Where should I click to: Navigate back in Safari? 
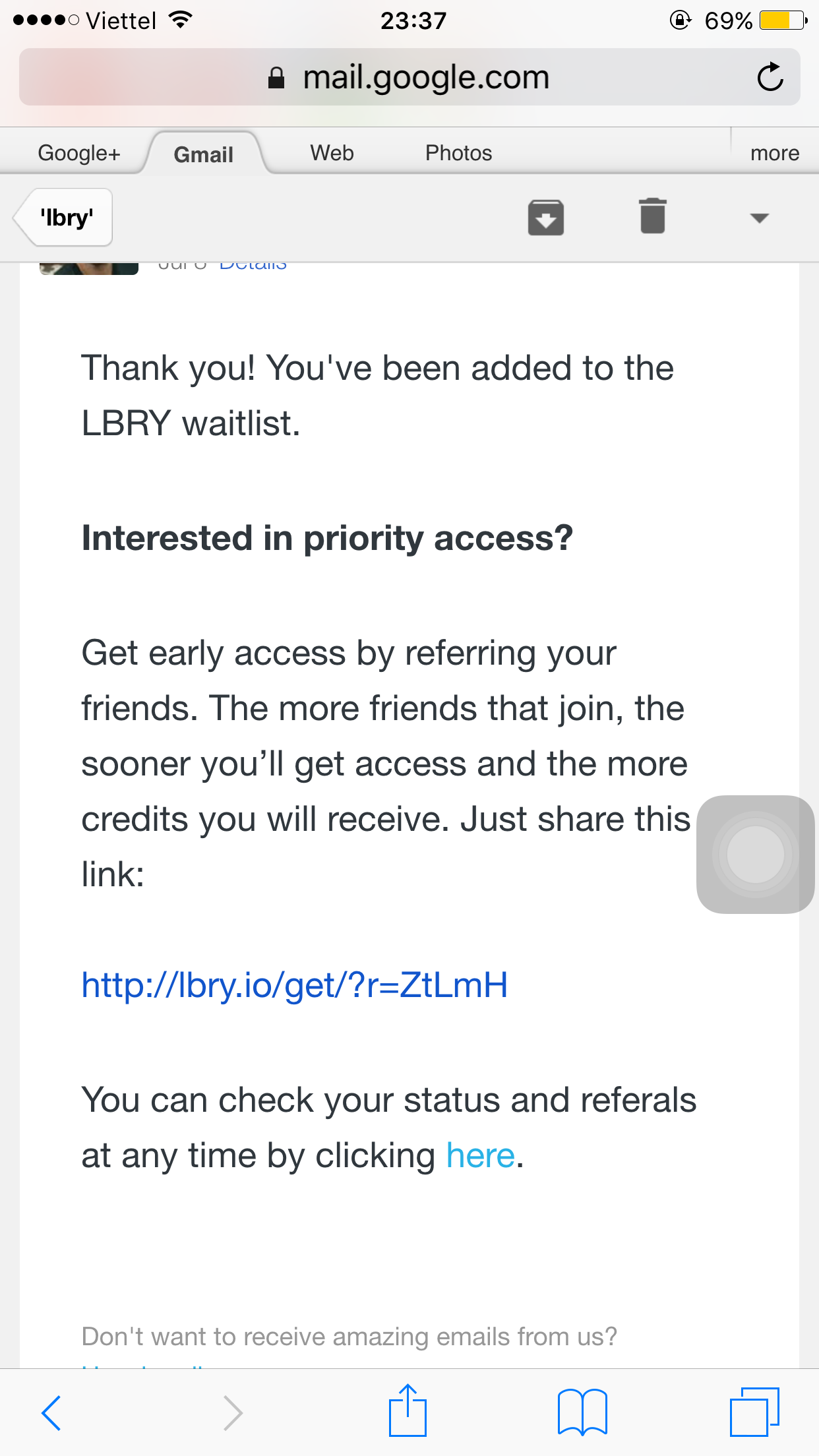pos(51,1412)
